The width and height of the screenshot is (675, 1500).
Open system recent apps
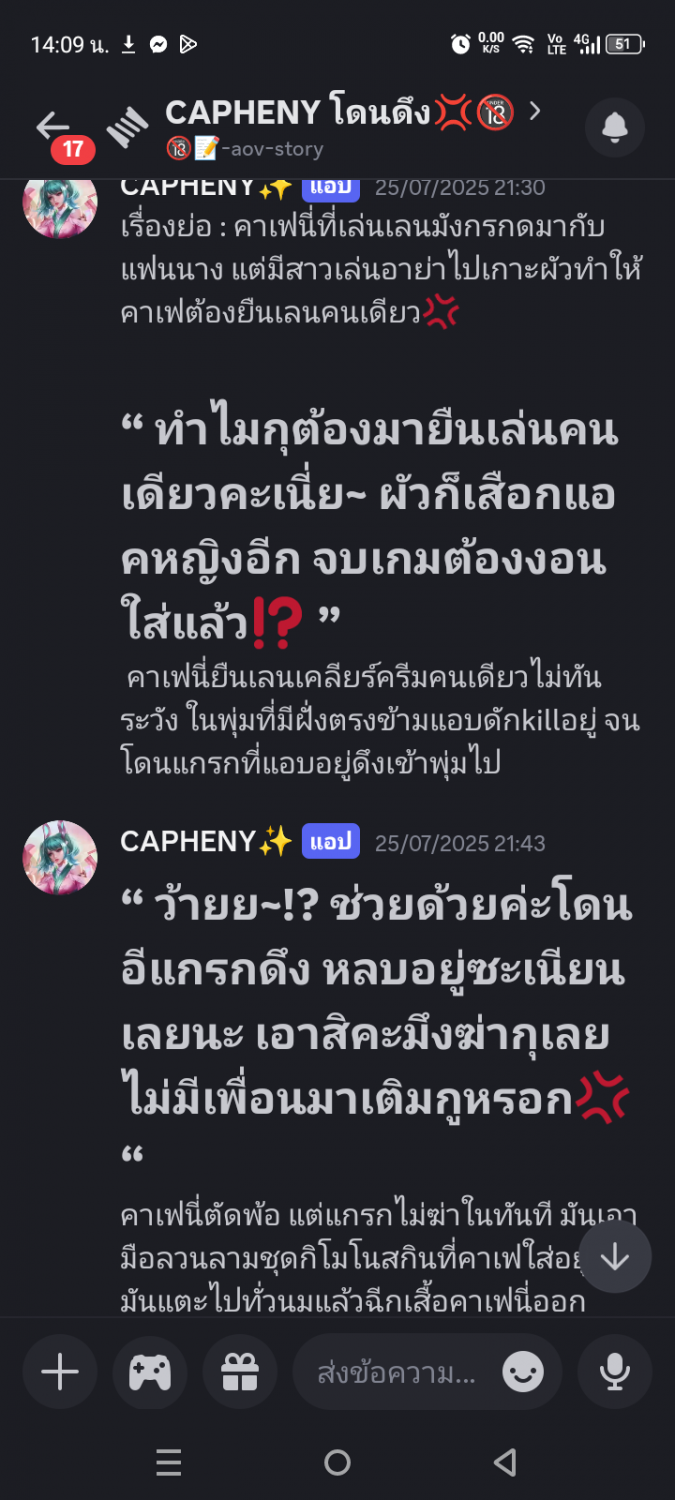[169, 1463]
